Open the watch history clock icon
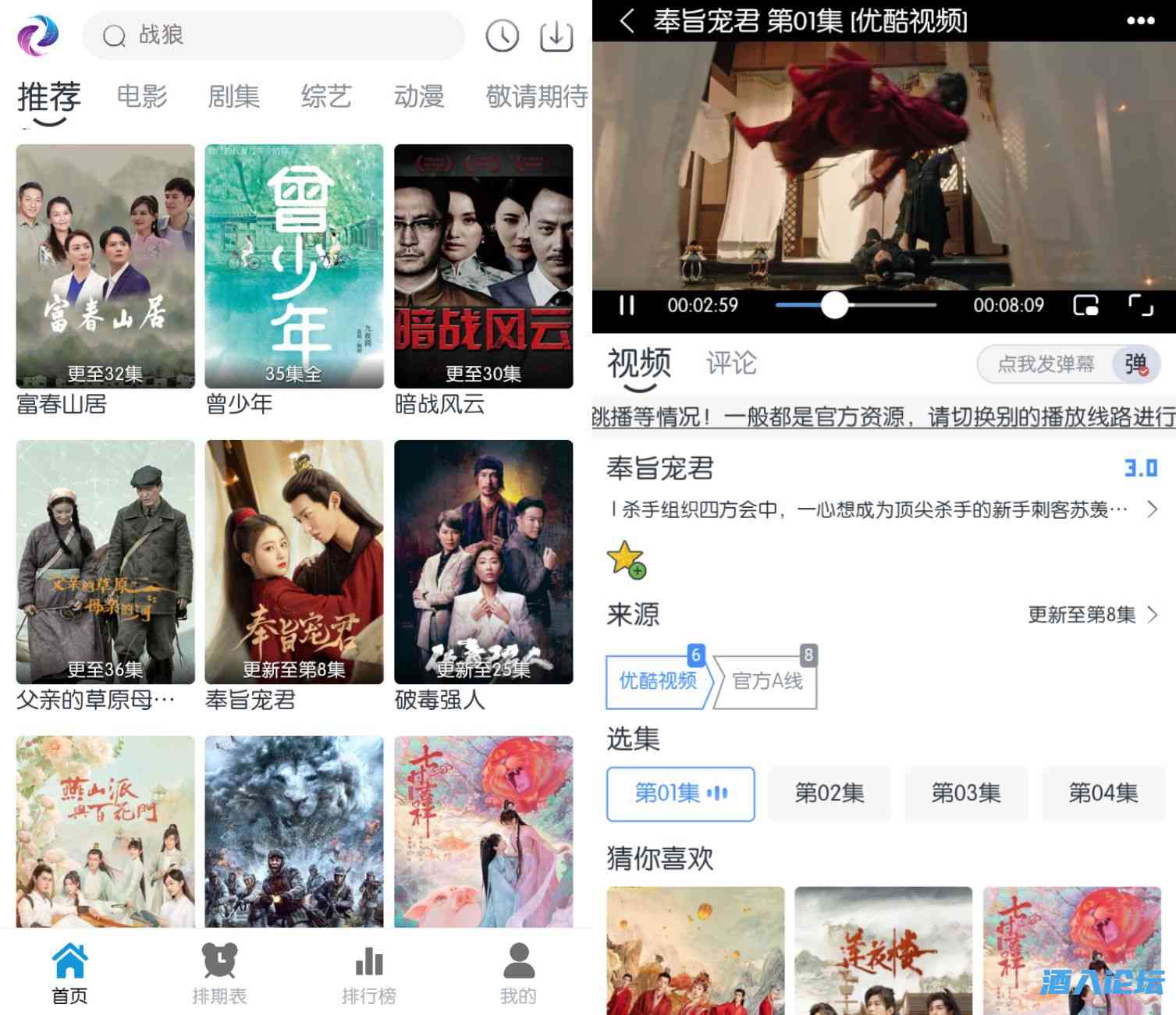Screen dimensions: 1176x1015 click(x=502, y=35)
